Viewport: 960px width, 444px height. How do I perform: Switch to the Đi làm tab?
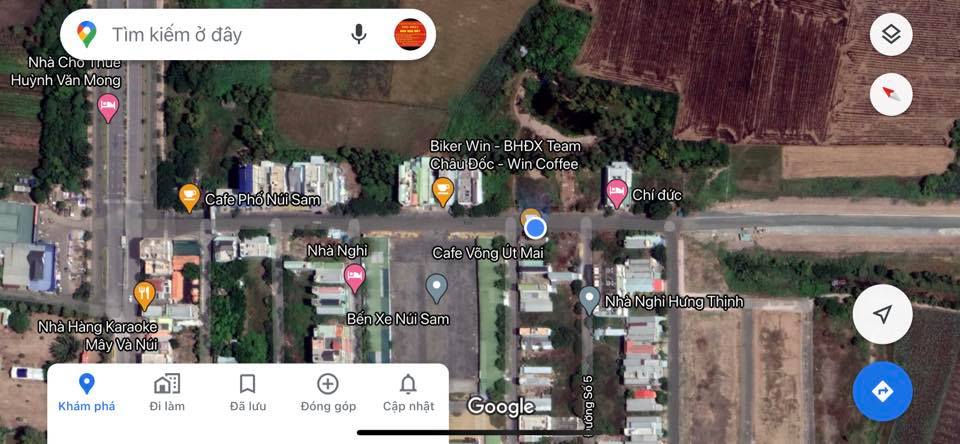(x=167, y=392)
